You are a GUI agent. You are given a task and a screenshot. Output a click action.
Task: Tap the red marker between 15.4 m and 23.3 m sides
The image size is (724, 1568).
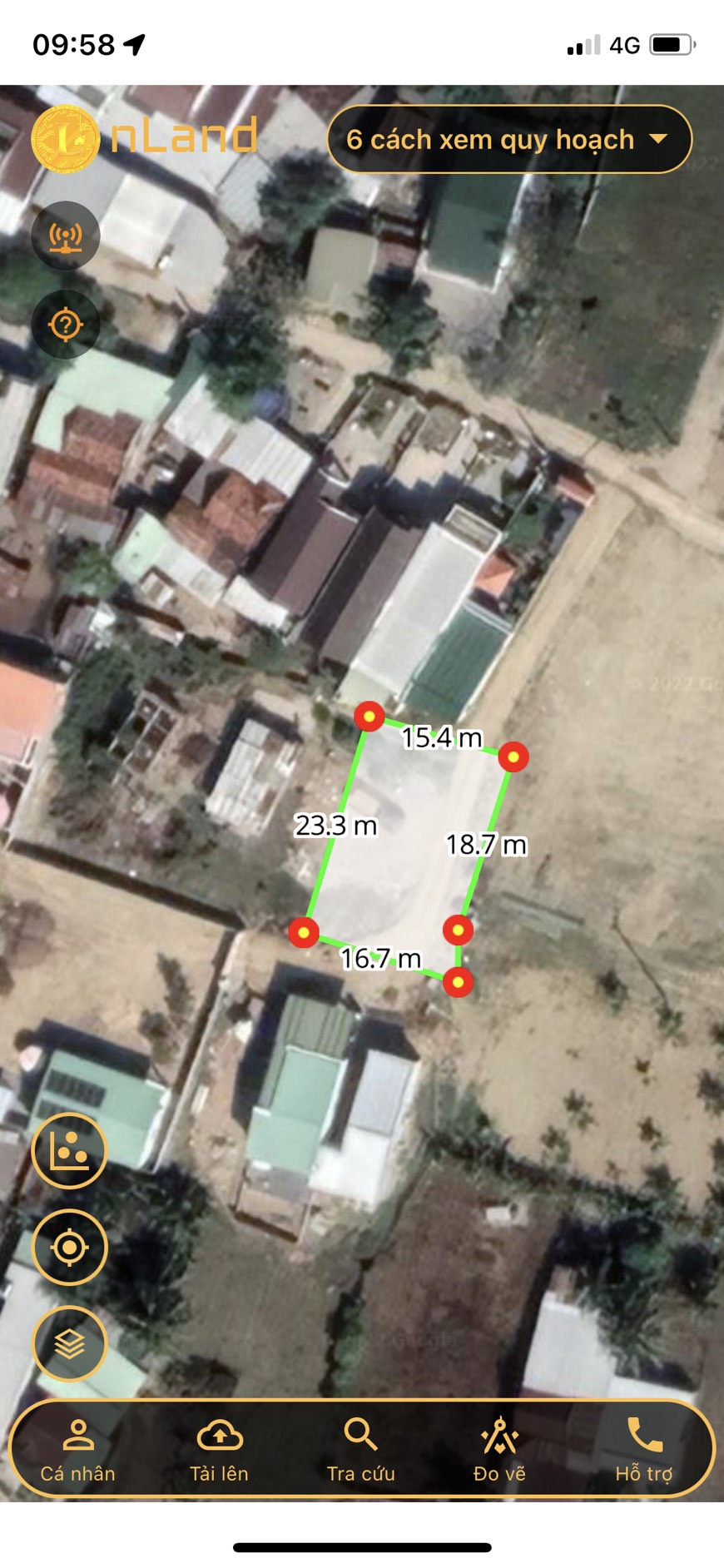click(369, 716)
